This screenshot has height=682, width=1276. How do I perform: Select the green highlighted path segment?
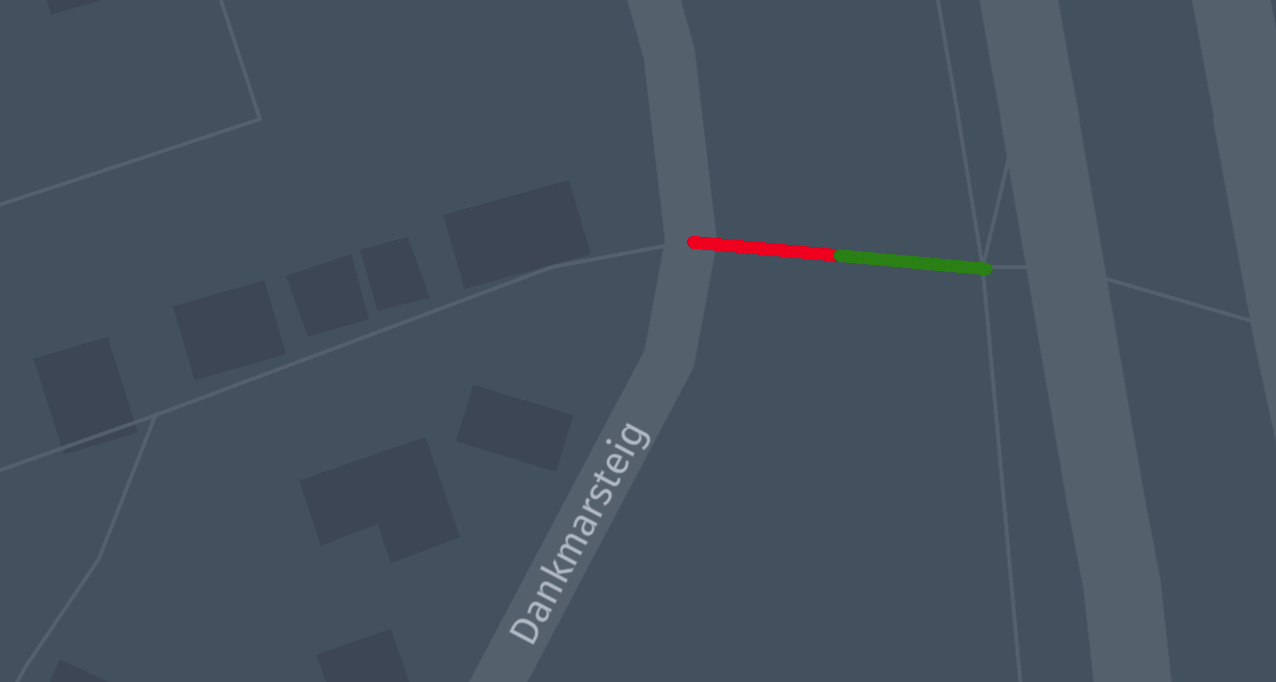(x=912, y=263)
